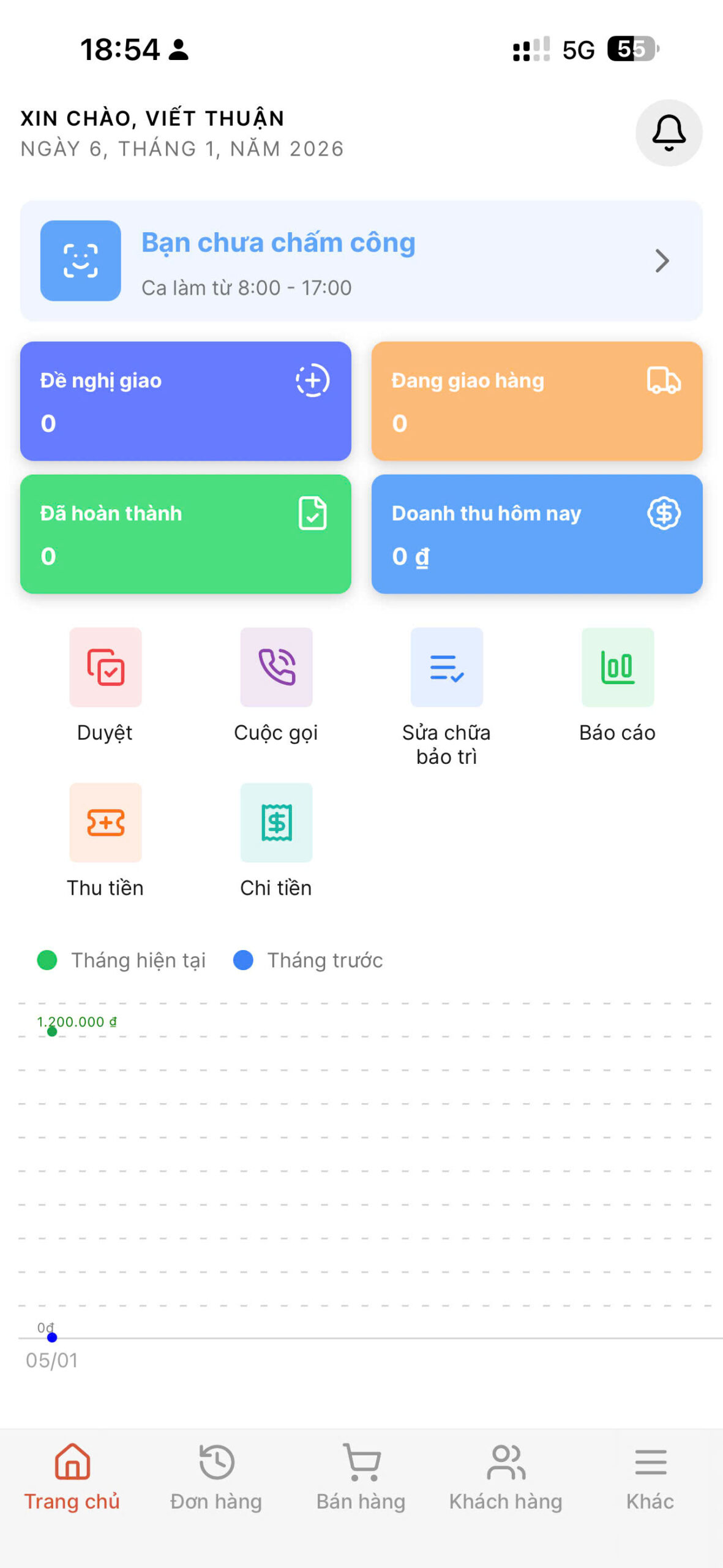This screenshot has width=723, height=1568.
Task: Open the Bạn chưa chấm công attendance banner
Action: [361, 261]
